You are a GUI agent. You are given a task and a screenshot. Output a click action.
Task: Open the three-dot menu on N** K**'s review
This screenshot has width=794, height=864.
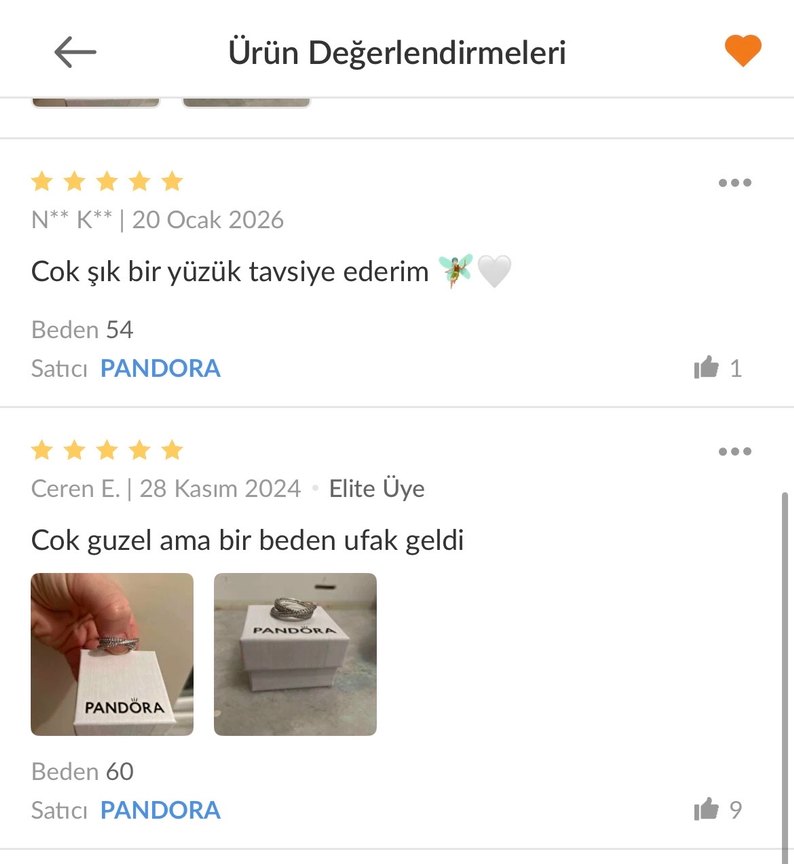[x=735, y=182]
